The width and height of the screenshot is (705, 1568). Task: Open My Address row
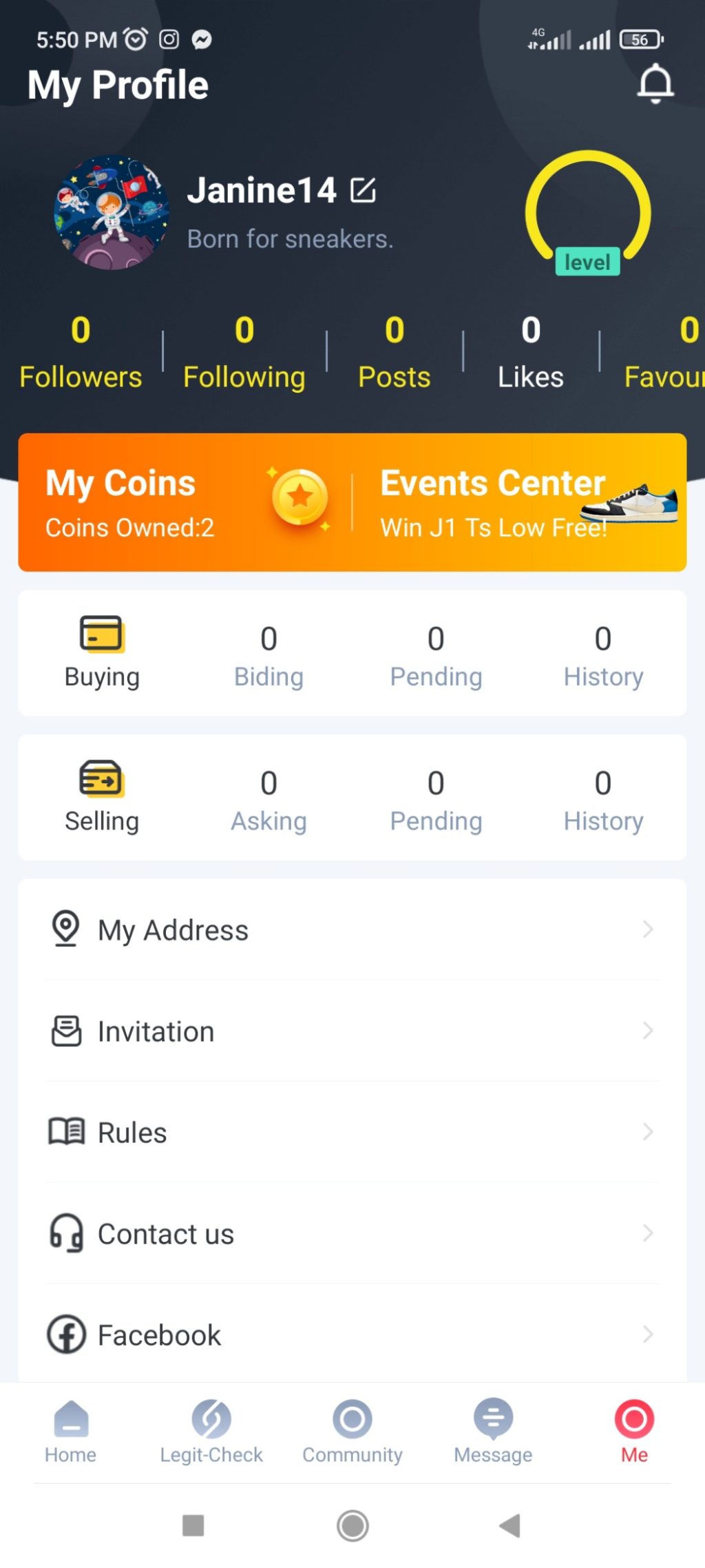[x=352, y=930]
